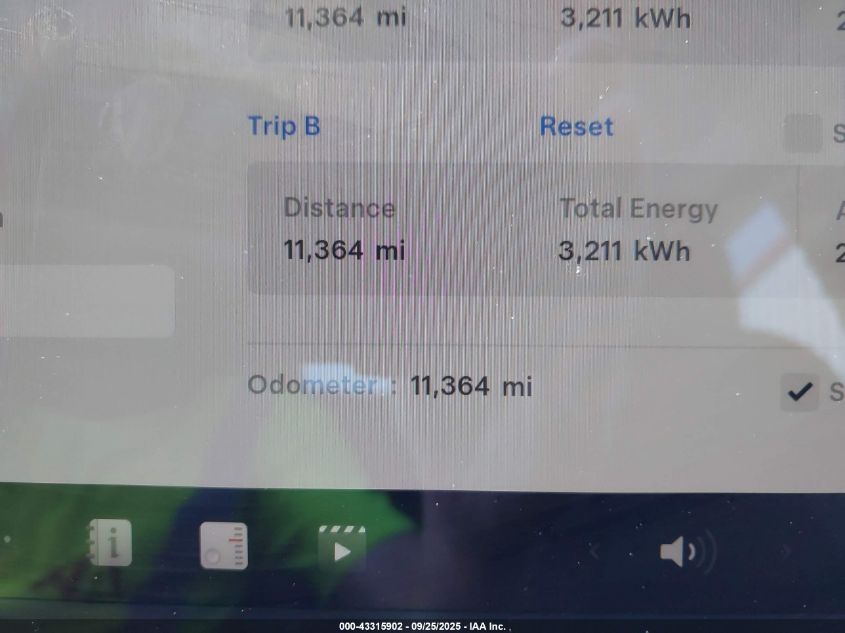The image size is (845, 633).
Task: Reset the Trip B counter
Action: click(576, 127)
